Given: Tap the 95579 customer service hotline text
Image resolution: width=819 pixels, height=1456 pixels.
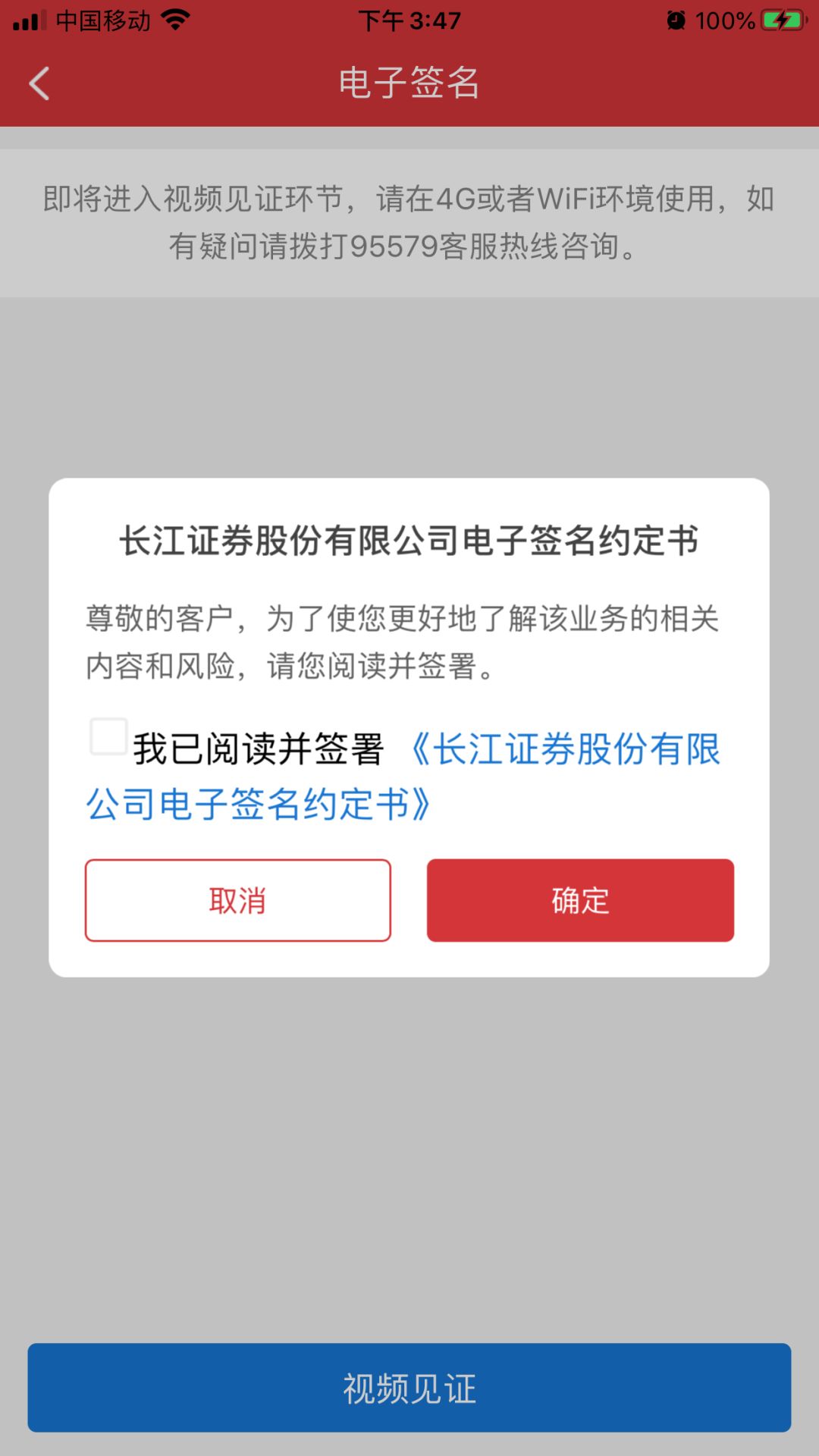Looking at the screenshot, I should pyautogui.click(x=397, y=246).
